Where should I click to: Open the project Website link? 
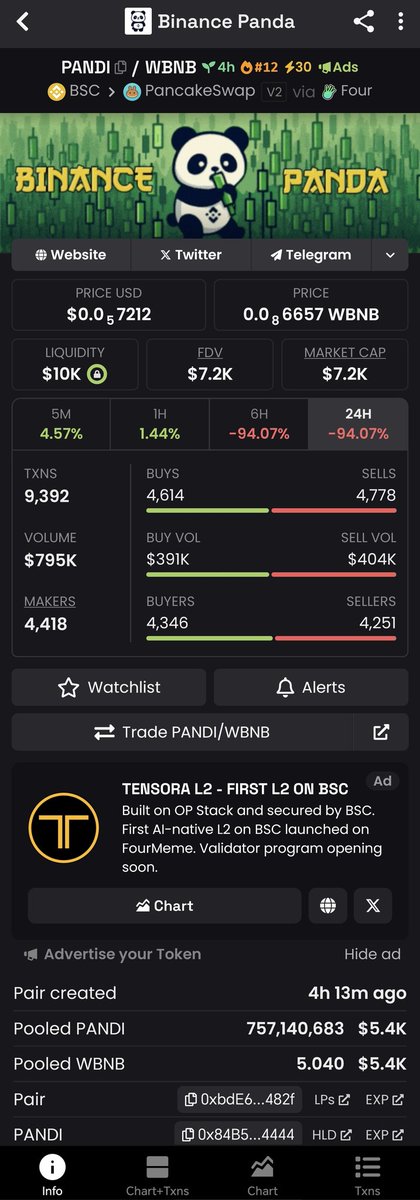pyautogui.click(x=71, y=255)
